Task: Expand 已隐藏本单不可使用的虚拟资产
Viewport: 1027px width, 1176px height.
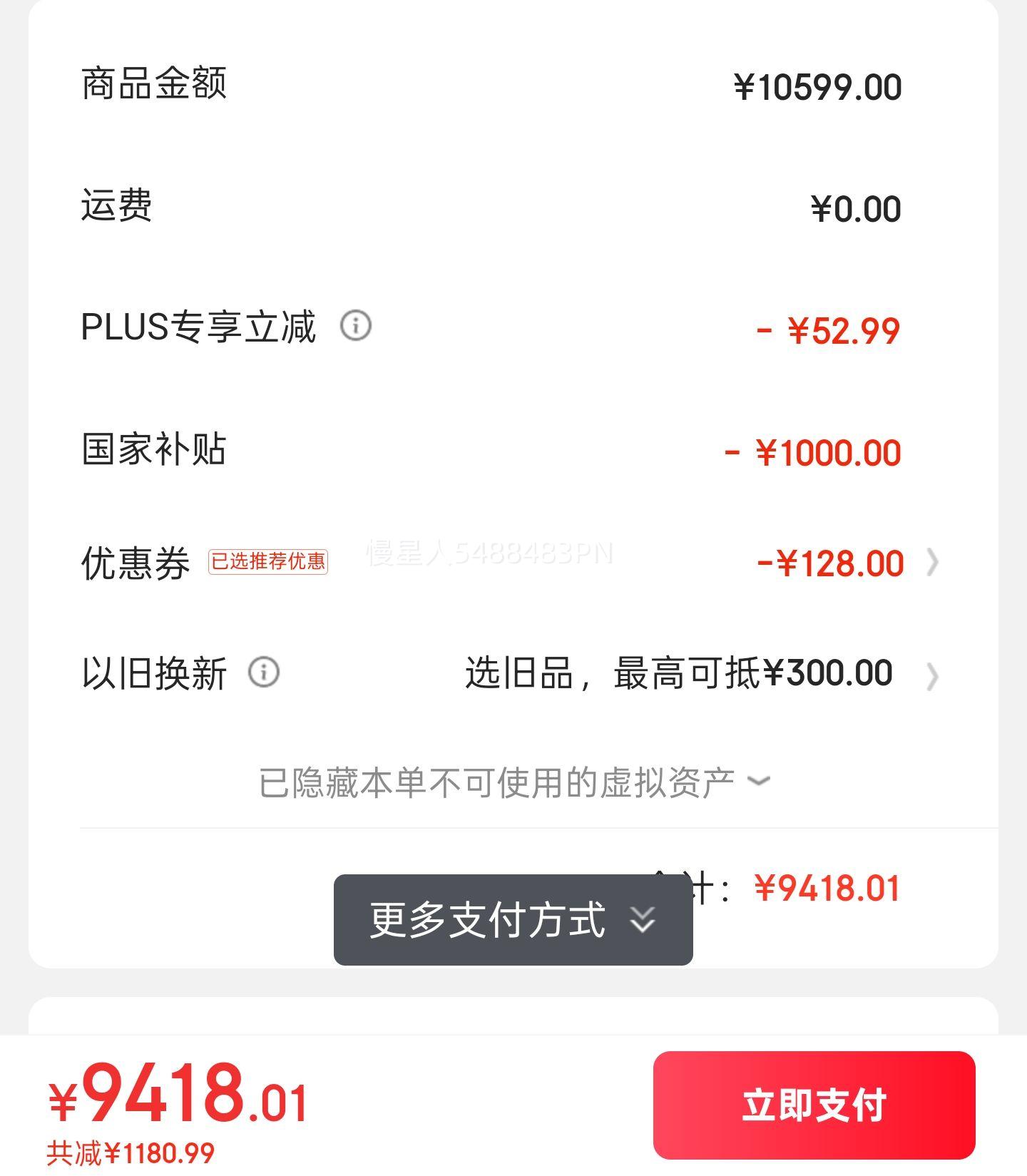Action: click(x=514, y=782)
